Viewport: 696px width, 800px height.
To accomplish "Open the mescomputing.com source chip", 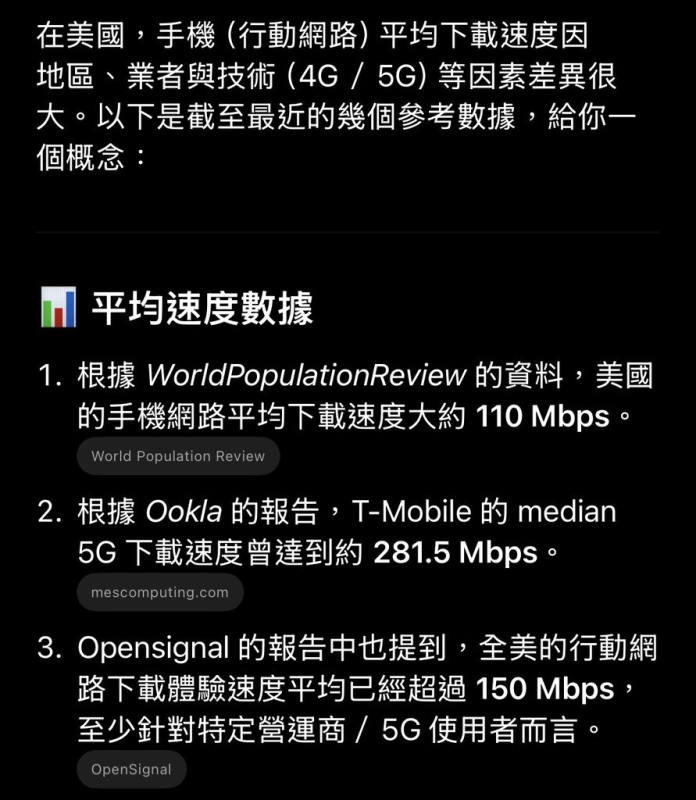I will (x=160, y=592).
